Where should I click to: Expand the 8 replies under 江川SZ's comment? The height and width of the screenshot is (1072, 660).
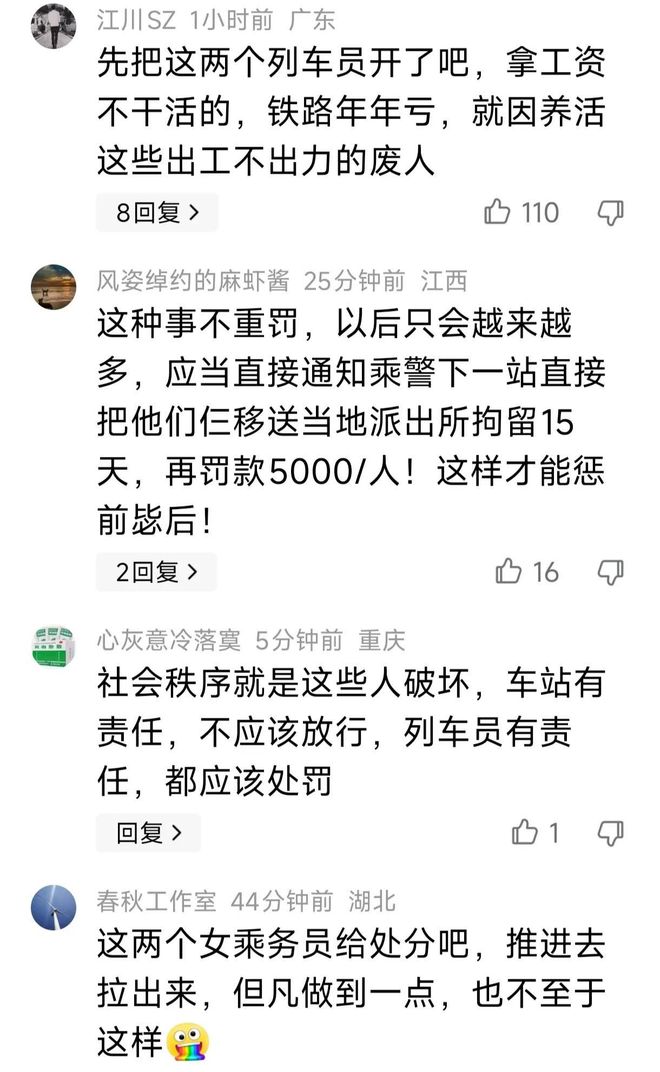156,212
